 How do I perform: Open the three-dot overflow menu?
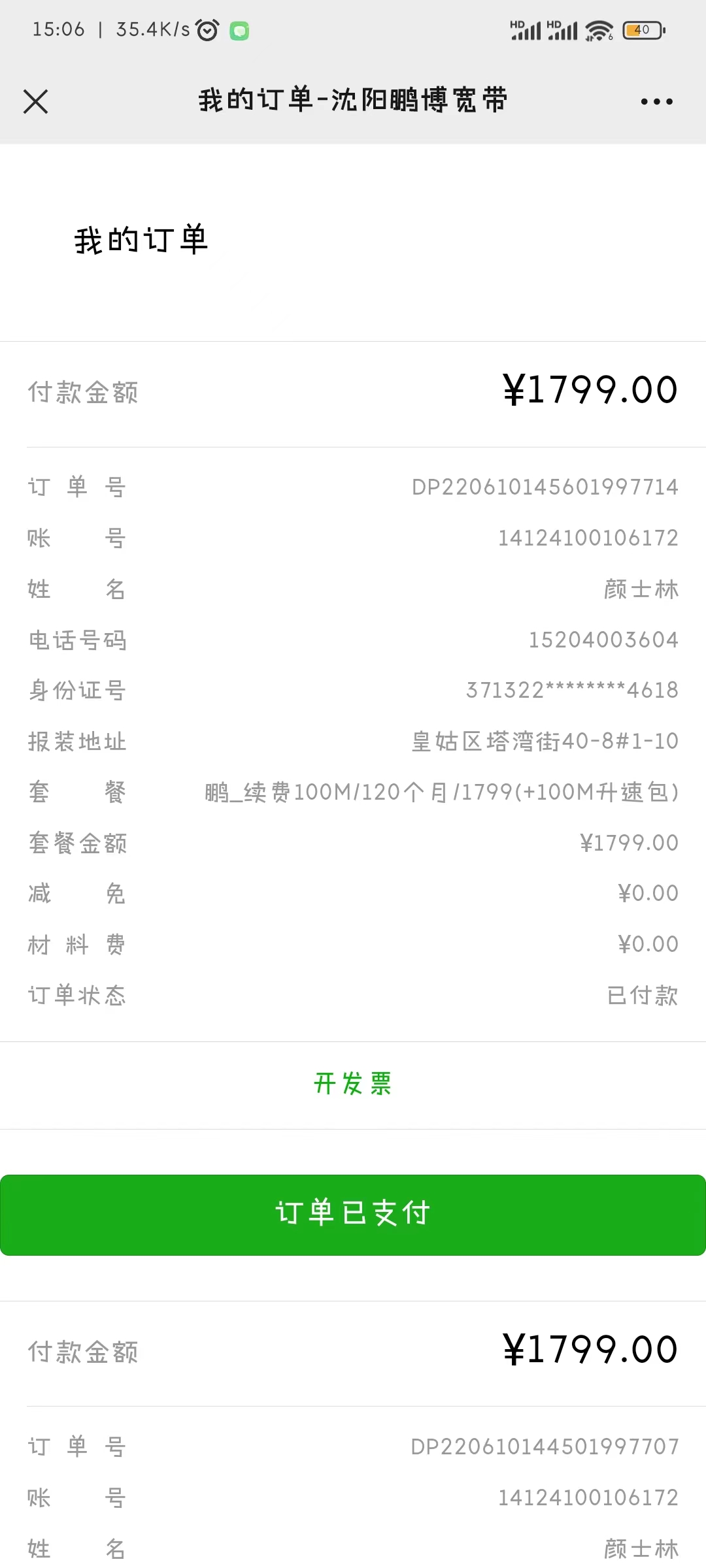656,102
